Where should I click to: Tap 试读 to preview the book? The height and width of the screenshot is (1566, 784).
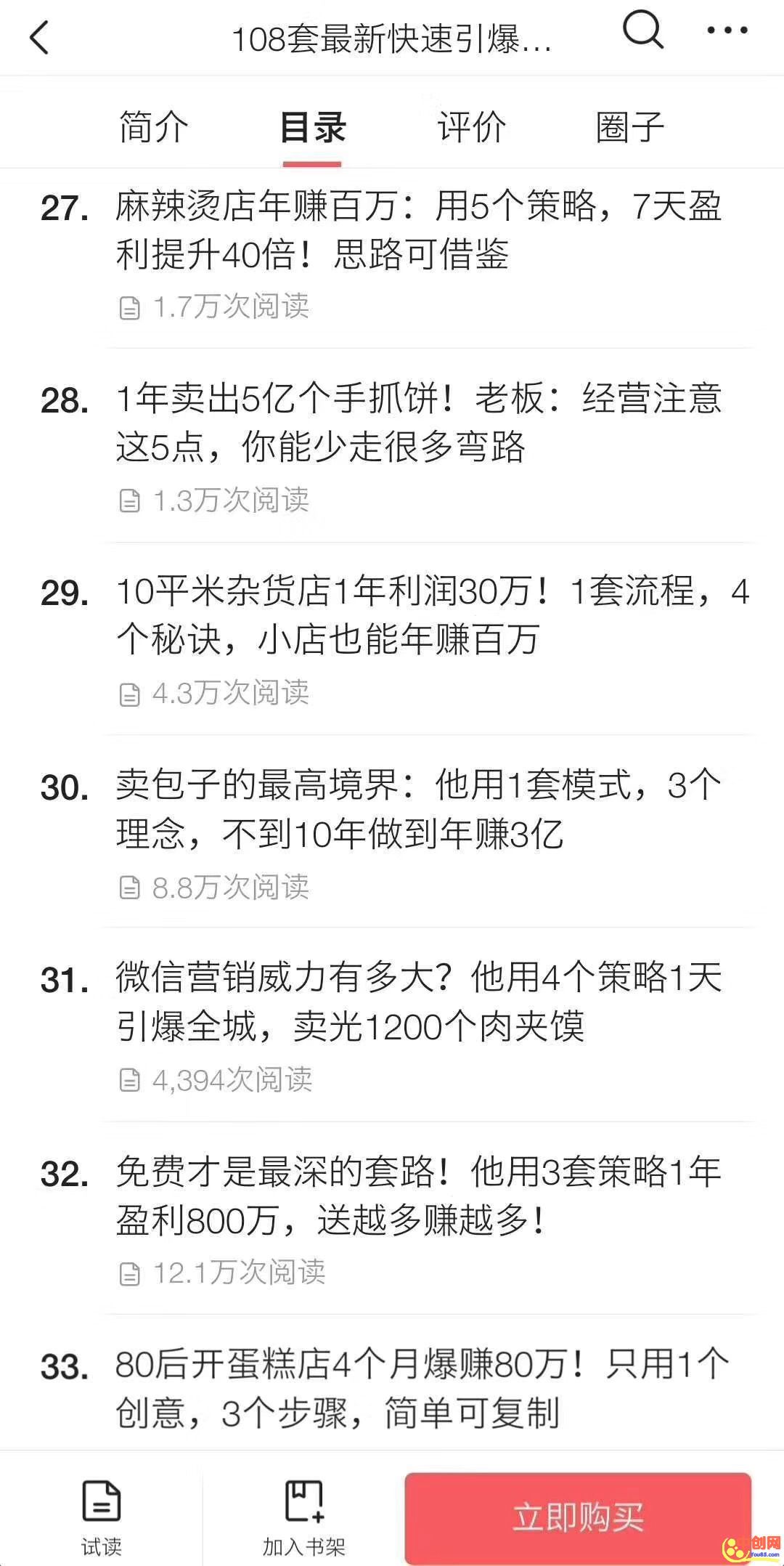[102, 1518]
